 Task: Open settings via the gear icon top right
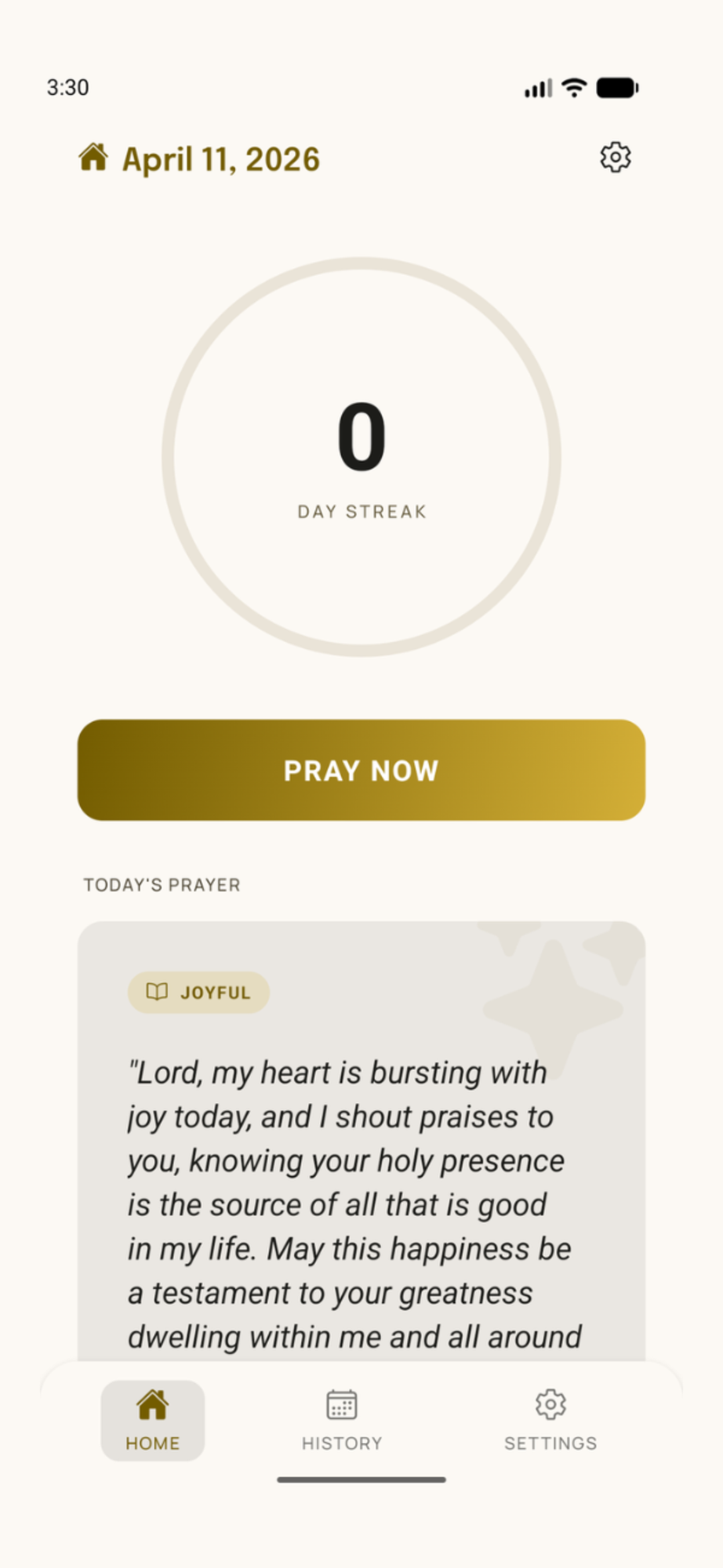point(616,157)
